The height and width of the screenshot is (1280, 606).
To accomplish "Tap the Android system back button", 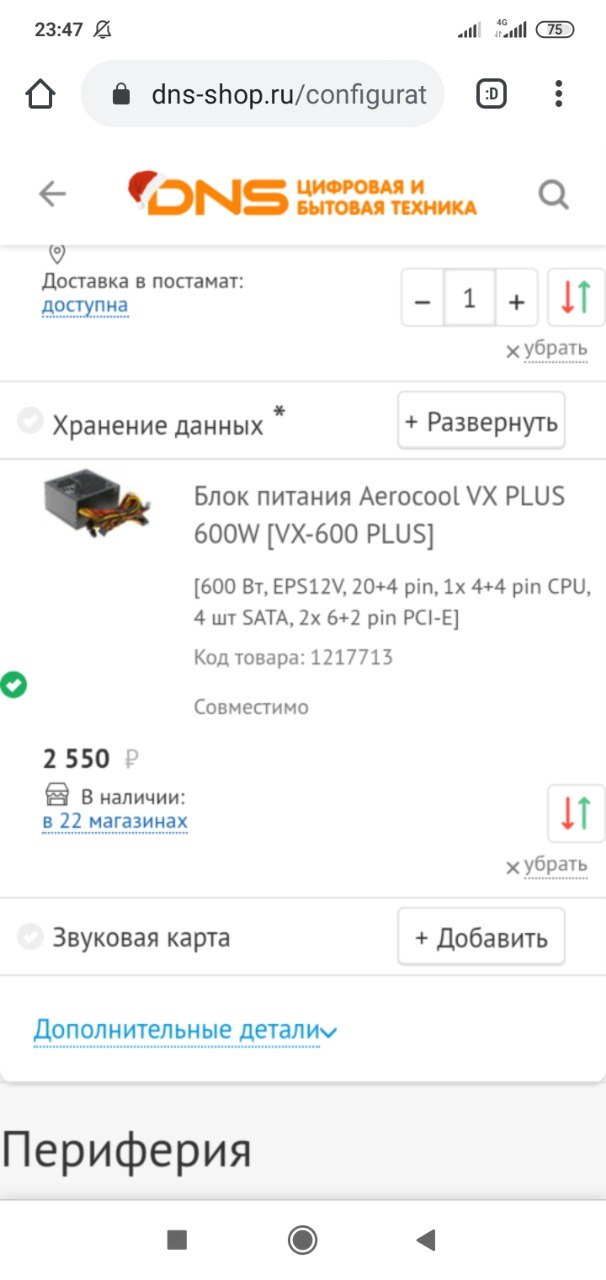I will [x=426, y=1240].
